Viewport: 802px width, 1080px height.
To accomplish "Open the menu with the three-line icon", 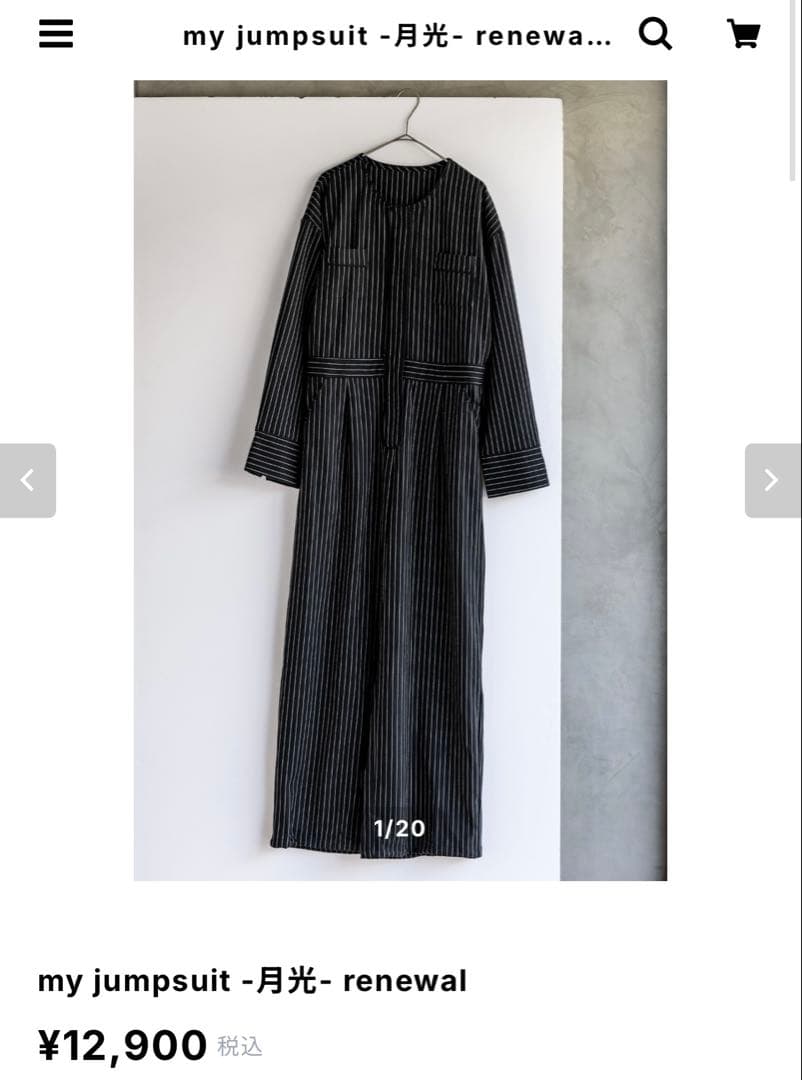I will (56, 34).
